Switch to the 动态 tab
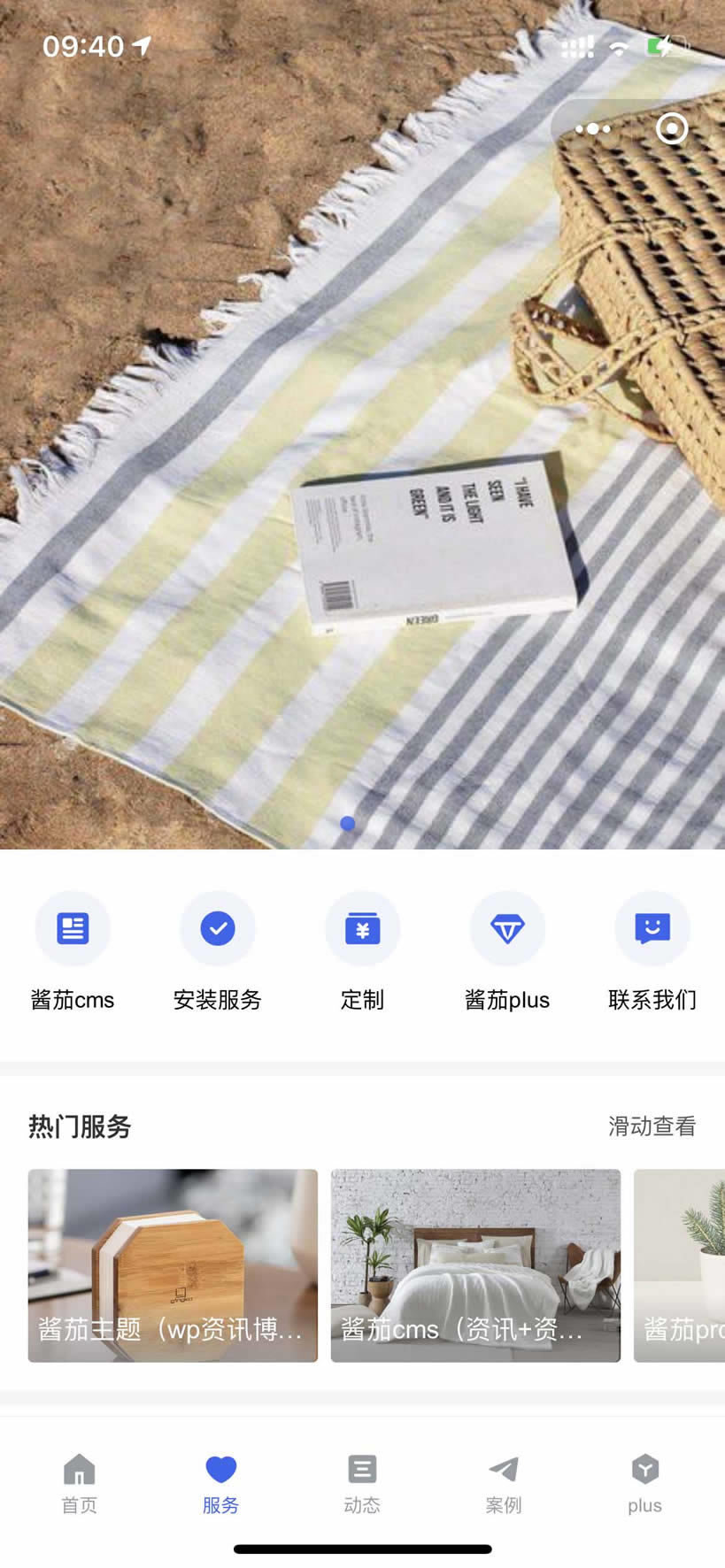The width and height of the screenshot is (725, 1568). (362, 1483)
